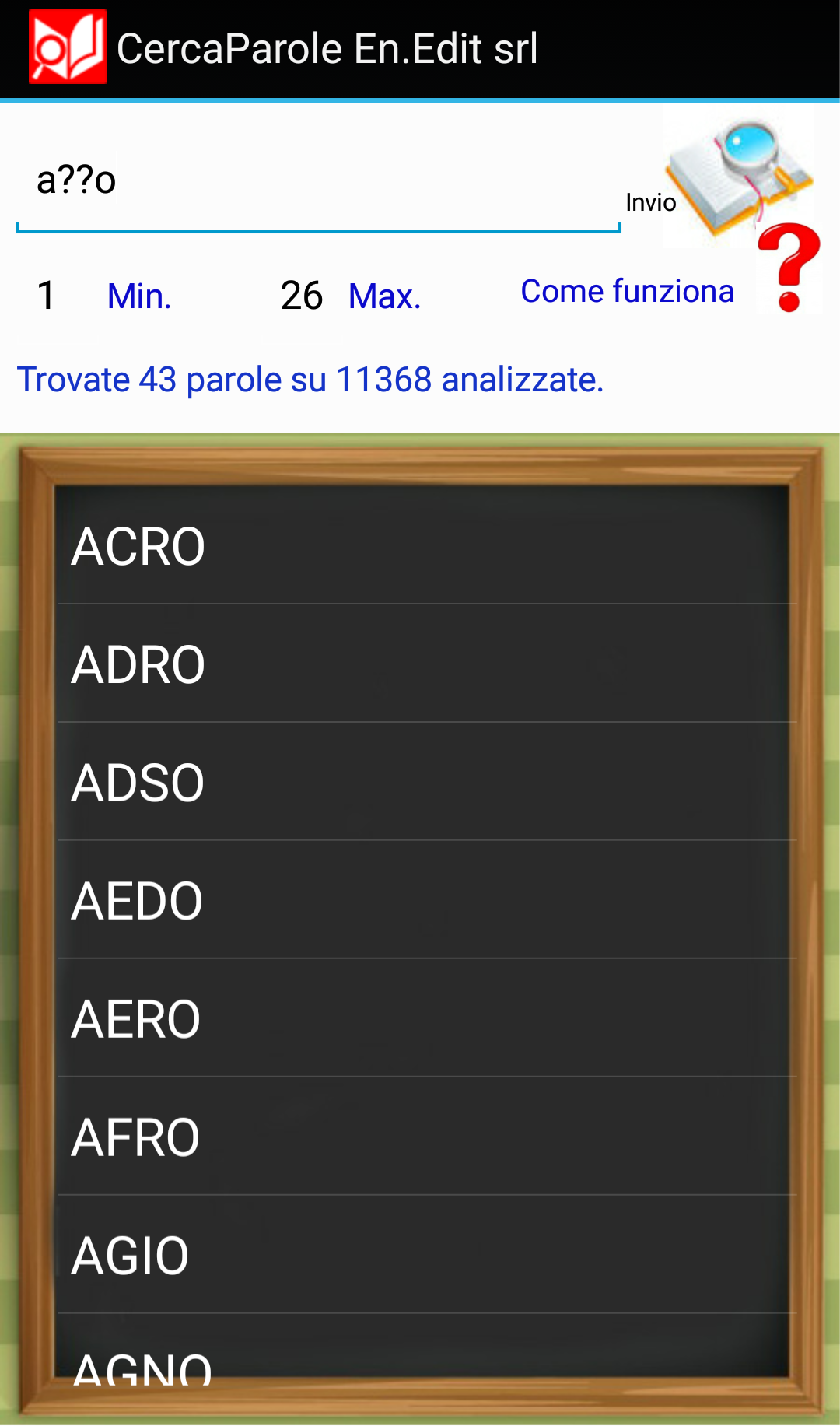The height and width of the screenshot is (1426, 840).
Task: Open the Come funziona link
Action: pyautogui.click(x=627, y=292)
